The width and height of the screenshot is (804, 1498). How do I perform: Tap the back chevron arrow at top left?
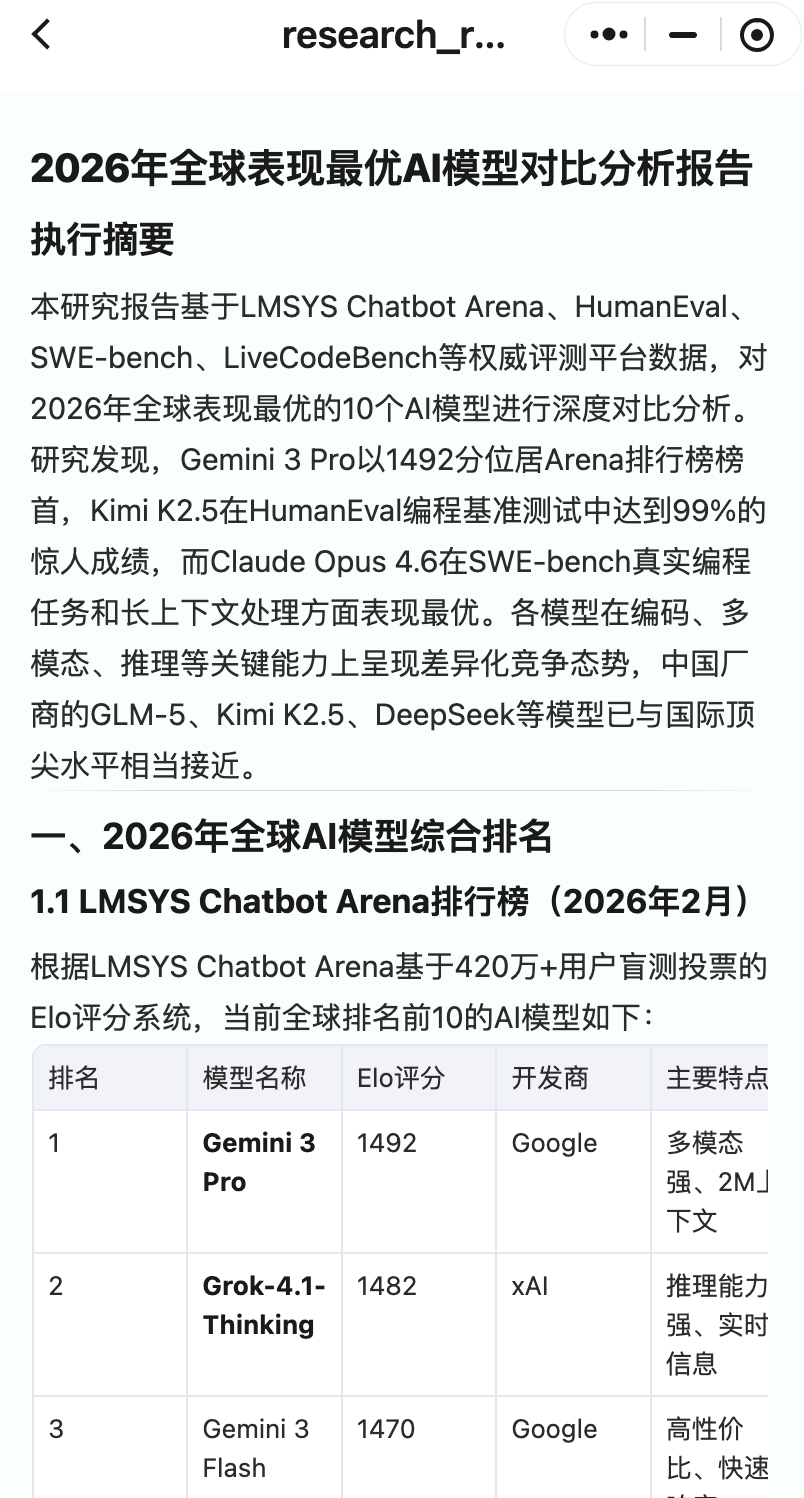tap(40, 34)
